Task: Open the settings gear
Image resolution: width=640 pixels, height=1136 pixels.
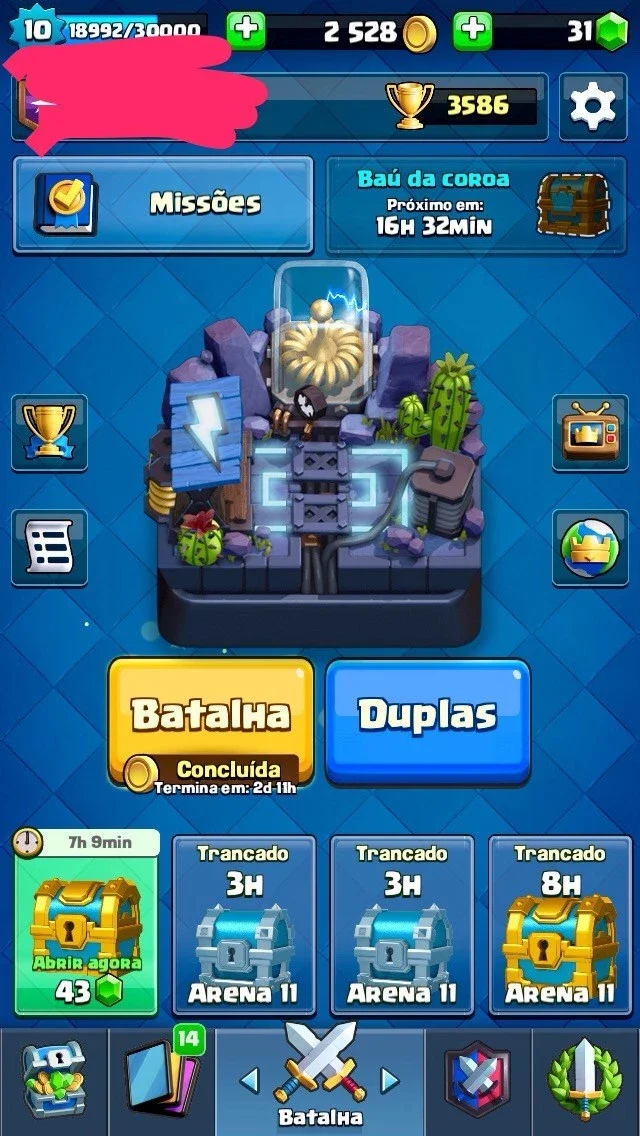Action: [x=593, y=106]
